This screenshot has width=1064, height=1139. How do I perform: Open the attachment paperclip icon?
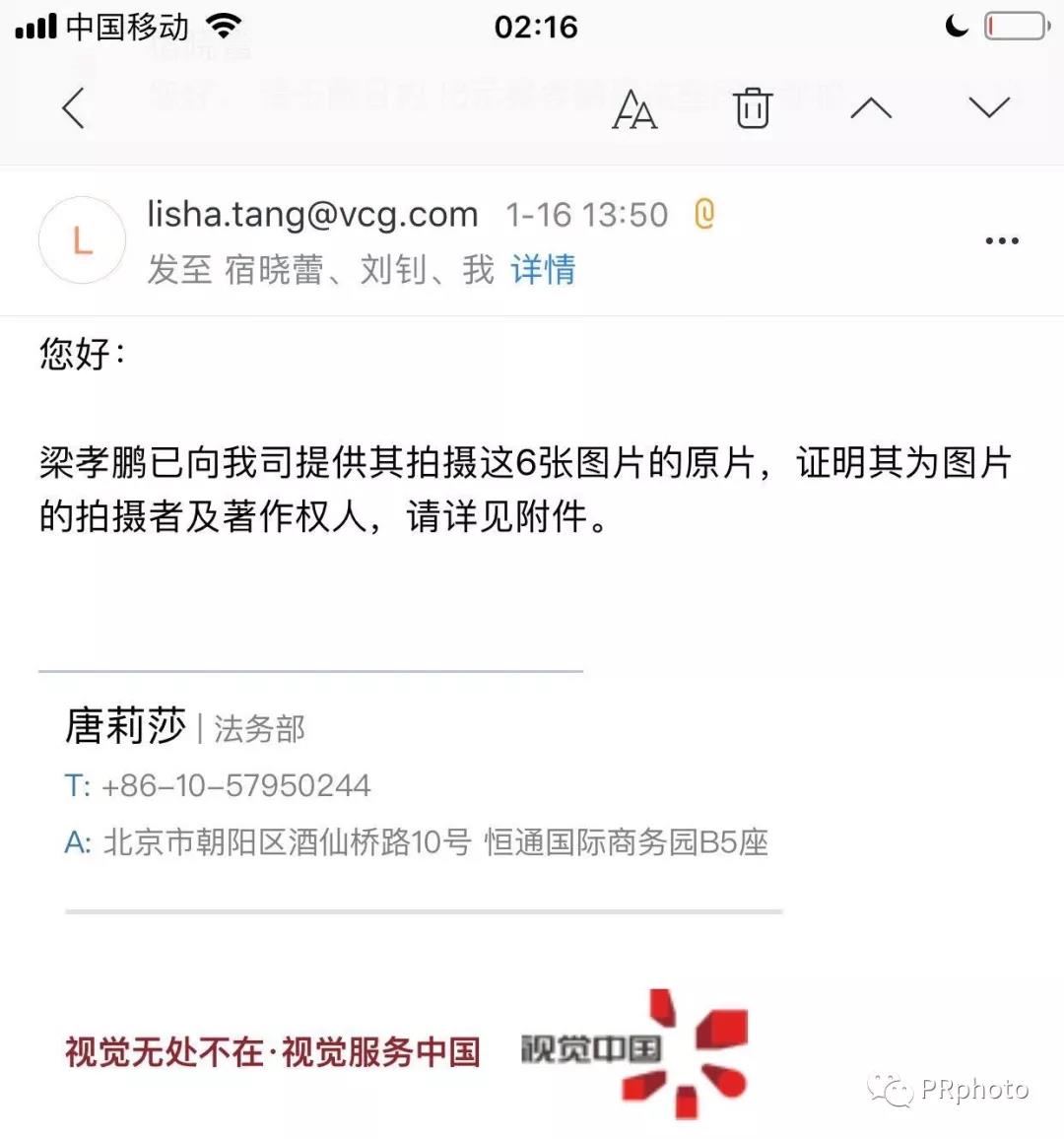(x=704, y=214)
